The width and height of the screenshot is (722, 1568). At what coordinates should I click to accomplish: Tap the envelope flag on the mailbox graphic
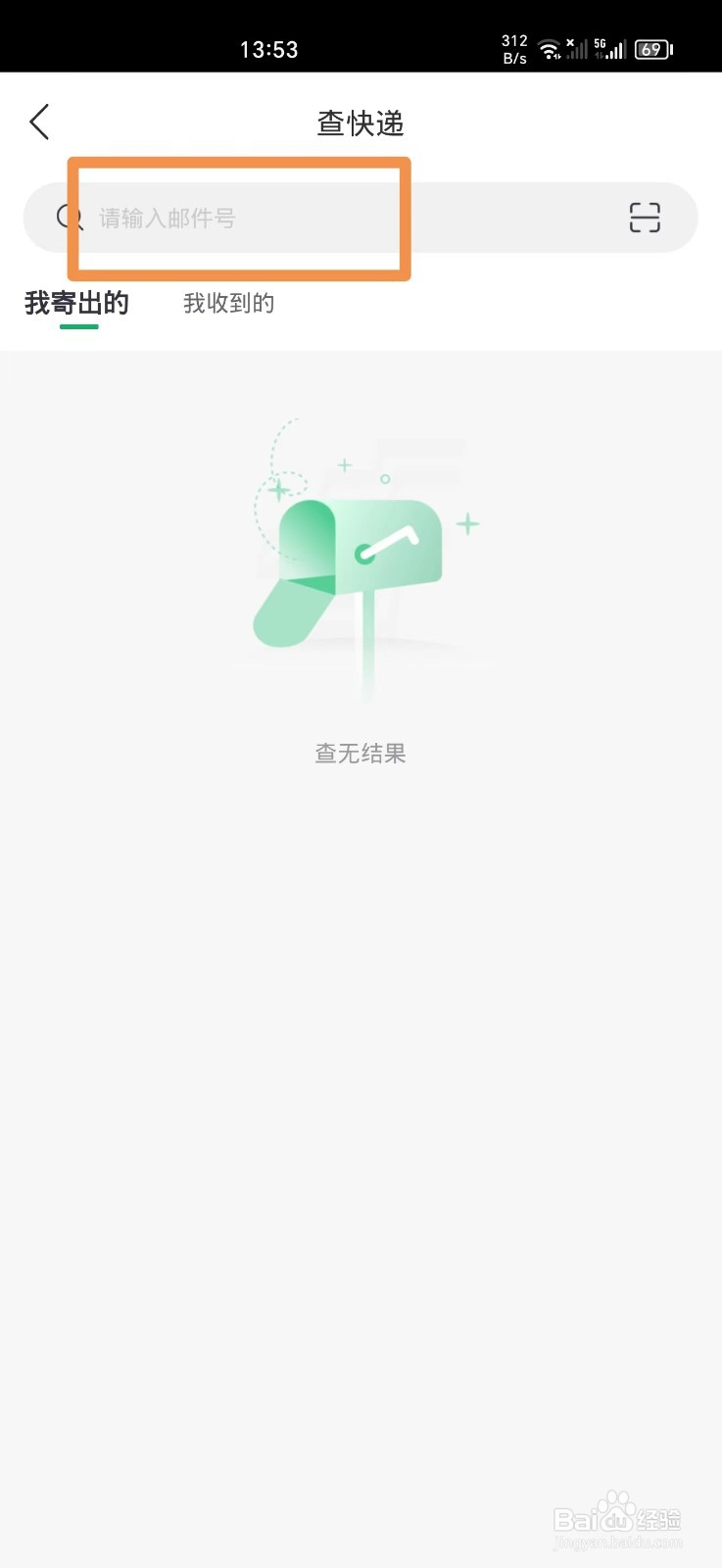point(387,541)
